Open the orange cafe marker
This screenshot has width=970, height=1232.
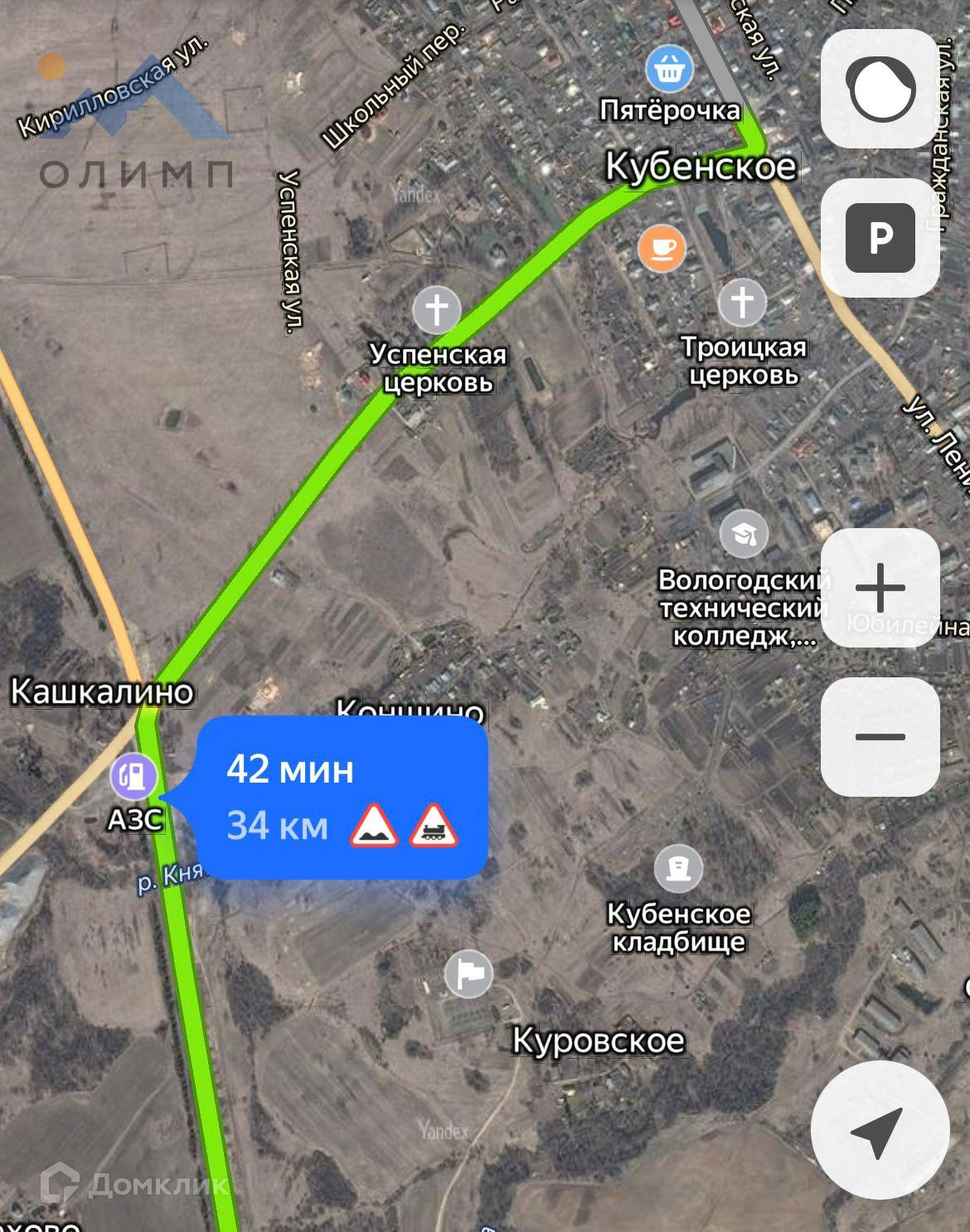[662, 248]
